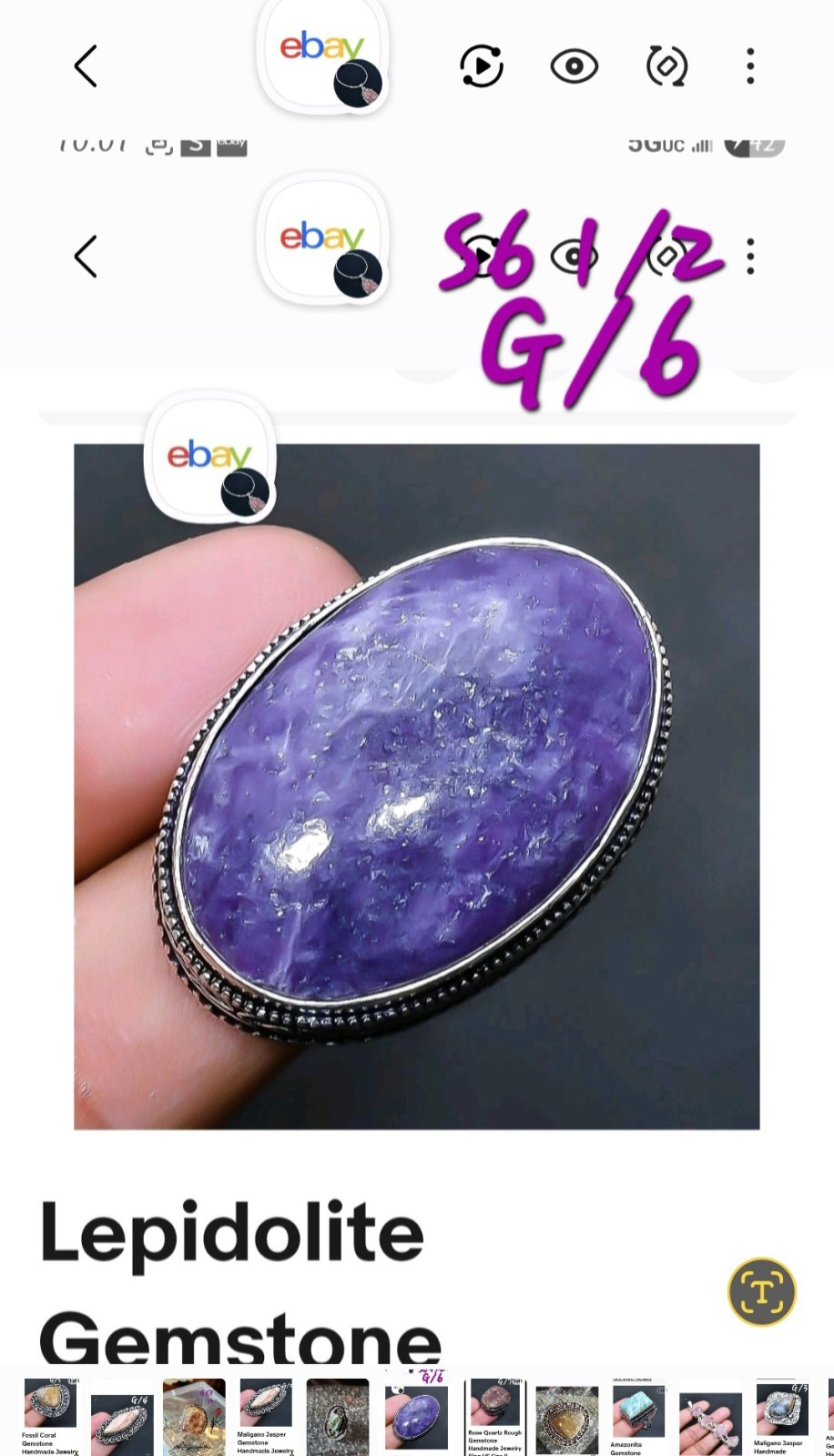Open the eBay app shortcut icon
Image resolution: width=834 pixels, height=1456 pixels.
click(323, 56)
